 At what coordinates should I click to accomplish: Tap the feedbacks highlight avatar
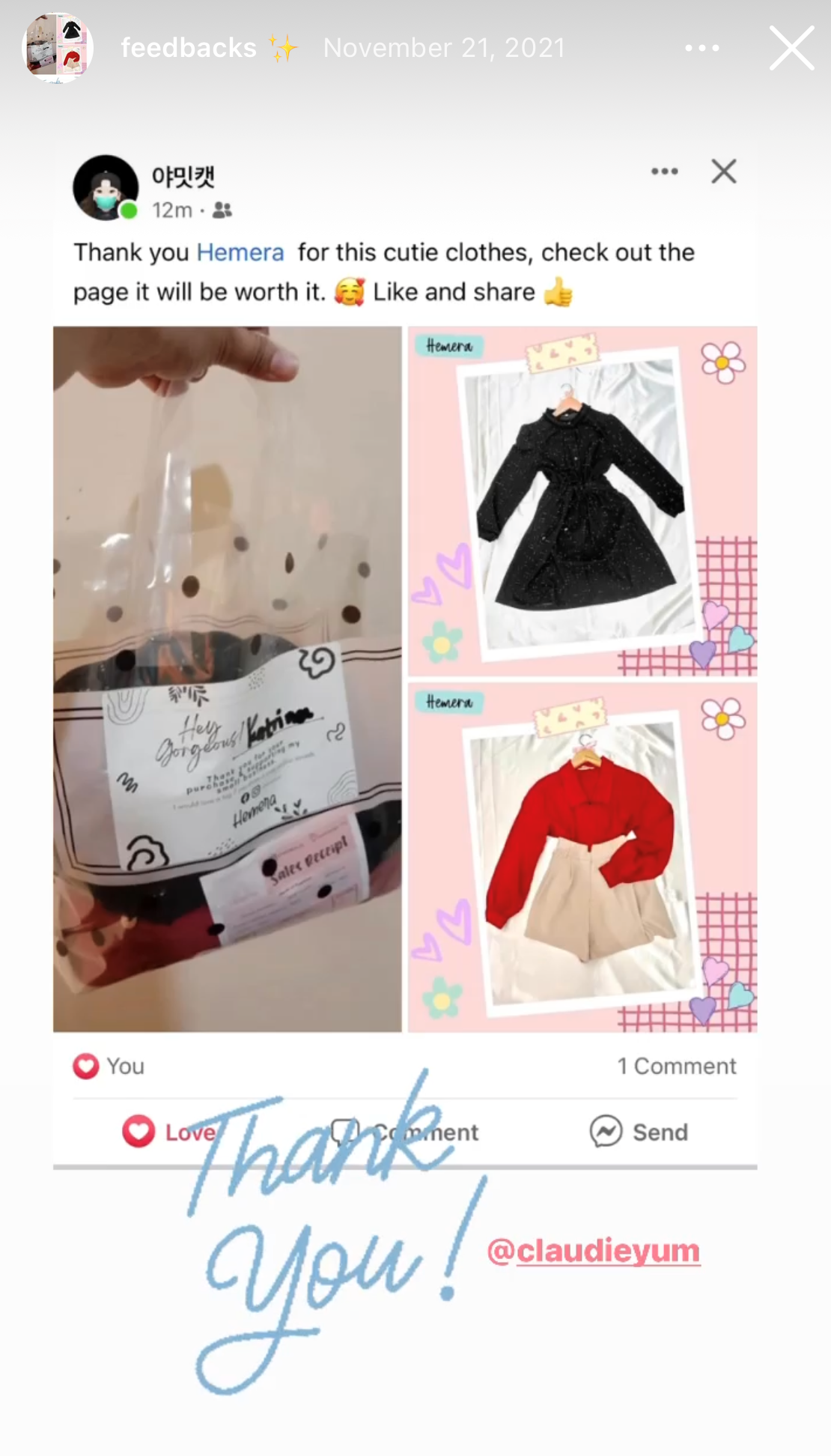click(58, 49)
